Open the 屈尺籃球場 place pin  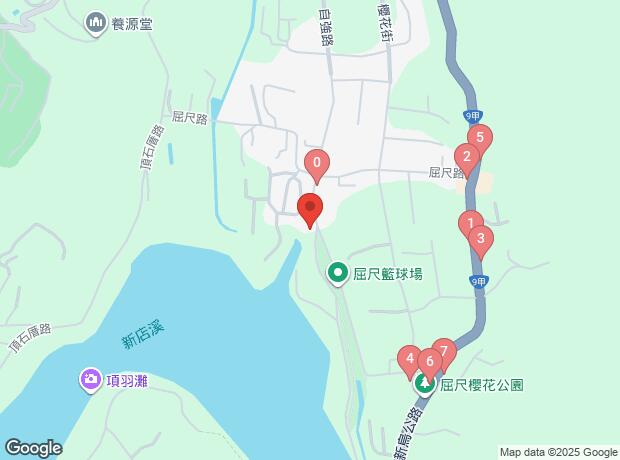click(338, 274)
